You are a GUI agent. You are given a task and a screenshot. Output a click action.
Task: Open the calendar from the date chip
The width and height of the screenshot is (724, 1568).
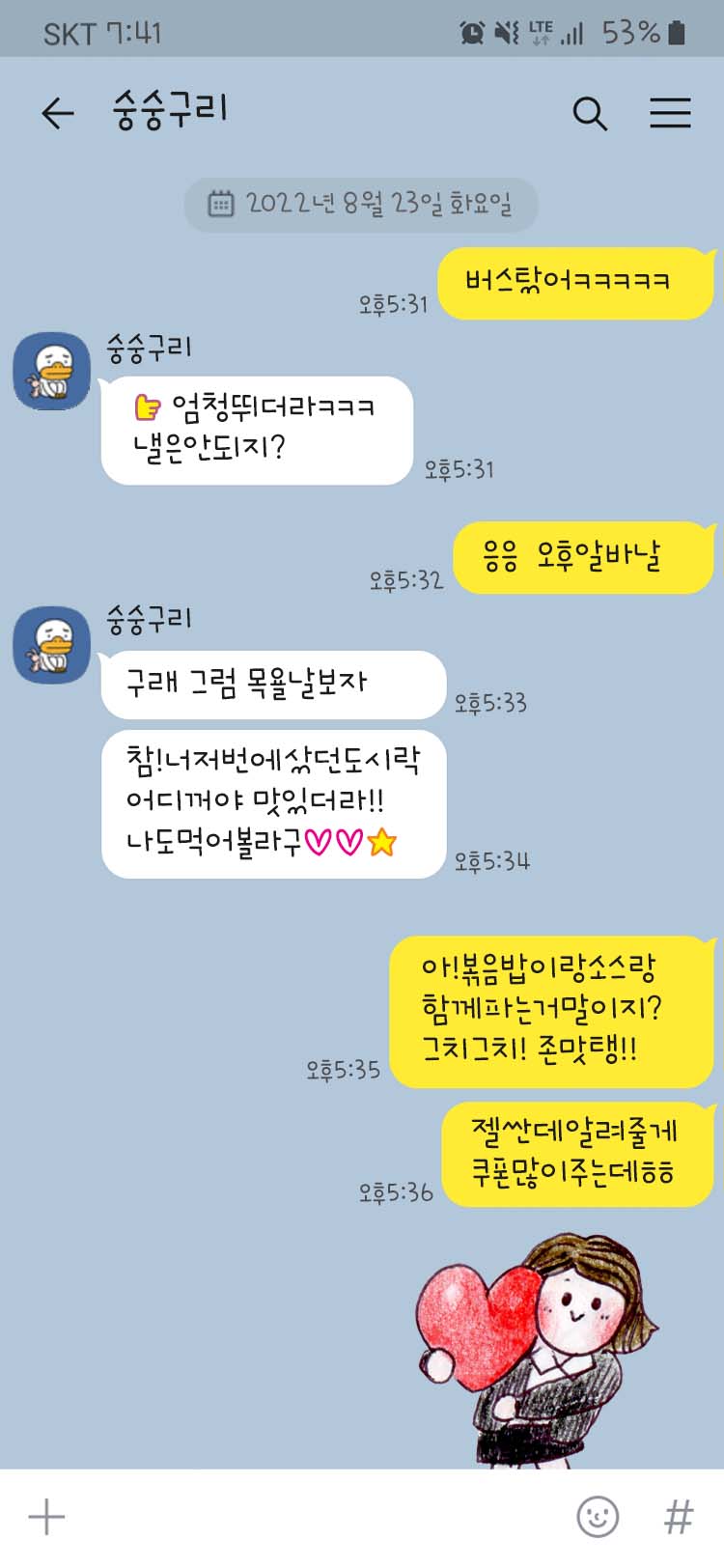(221, 204)
